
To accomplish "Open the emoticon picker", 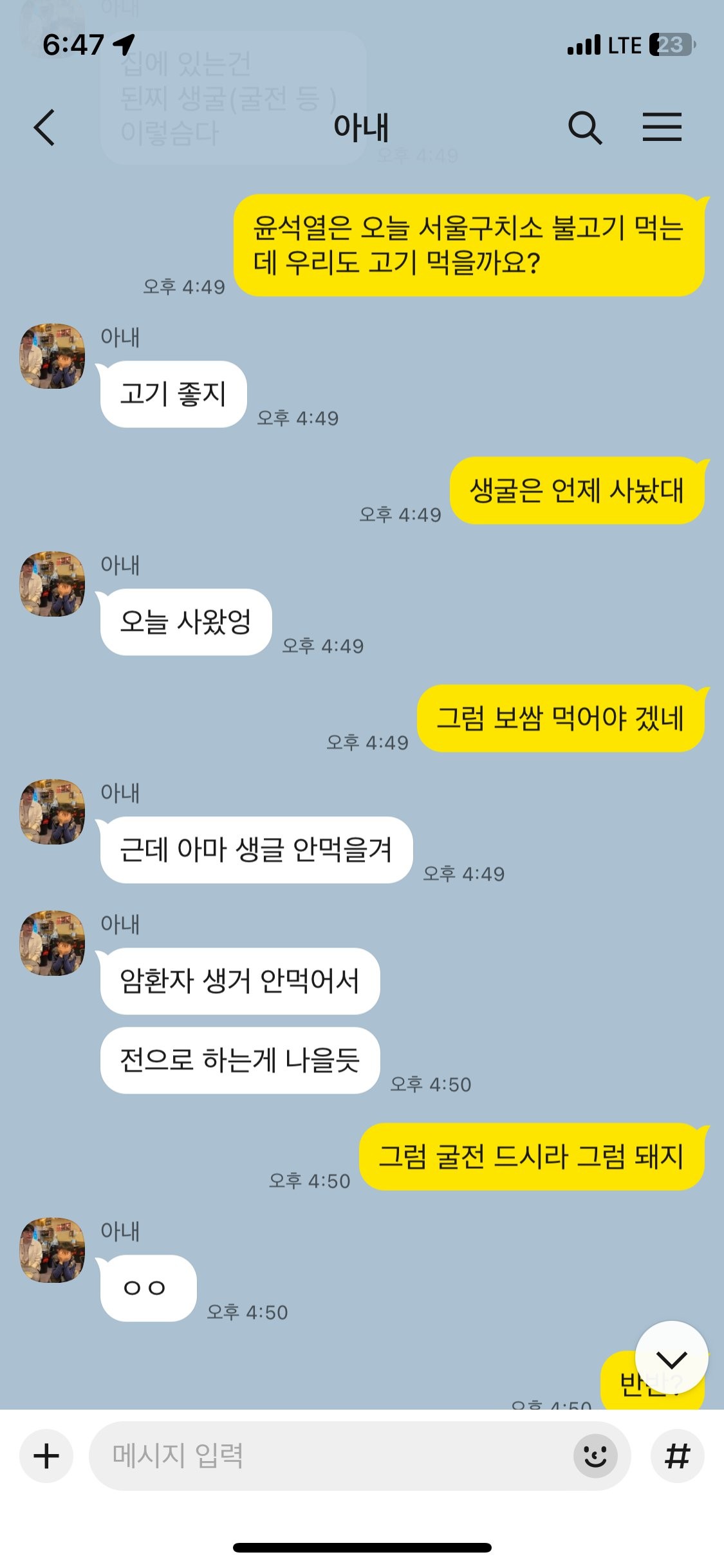I will [595, 1456].
